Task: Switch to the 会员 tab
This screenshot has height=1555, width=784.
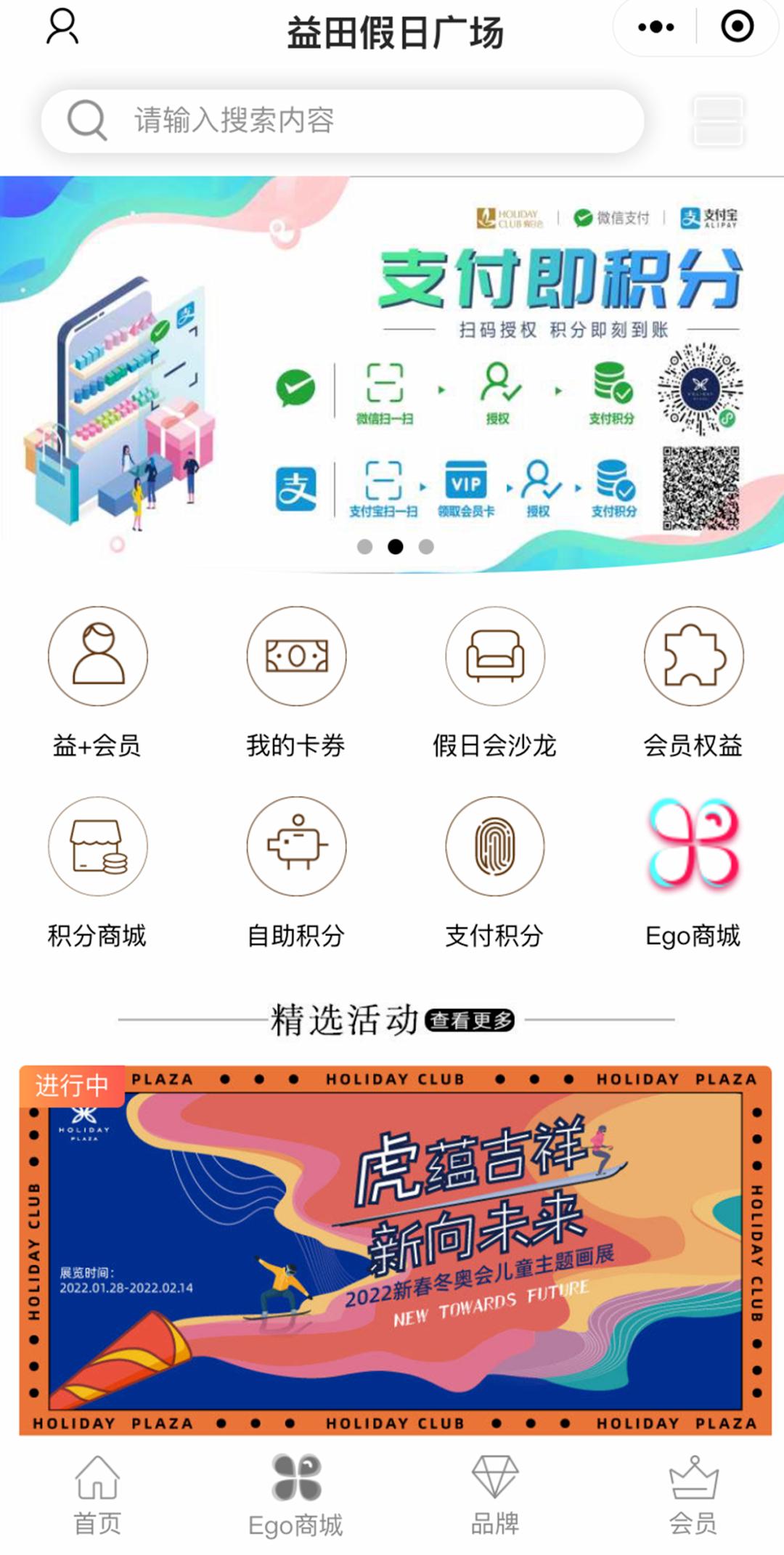Action: [693, 1496]
